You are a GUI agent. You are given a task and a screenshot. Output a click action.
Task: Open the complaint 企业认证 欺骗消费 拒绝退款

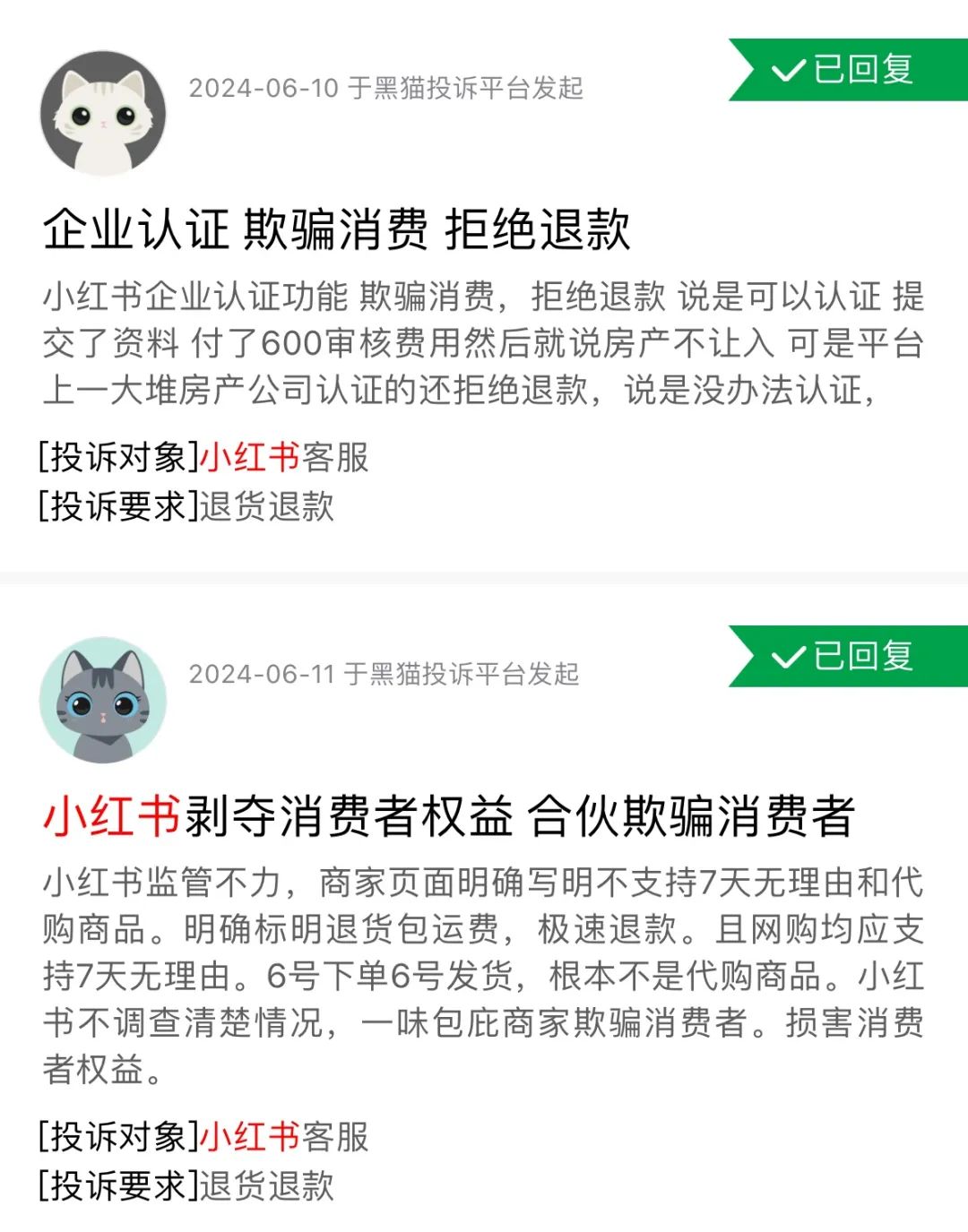tap(336, 229)
